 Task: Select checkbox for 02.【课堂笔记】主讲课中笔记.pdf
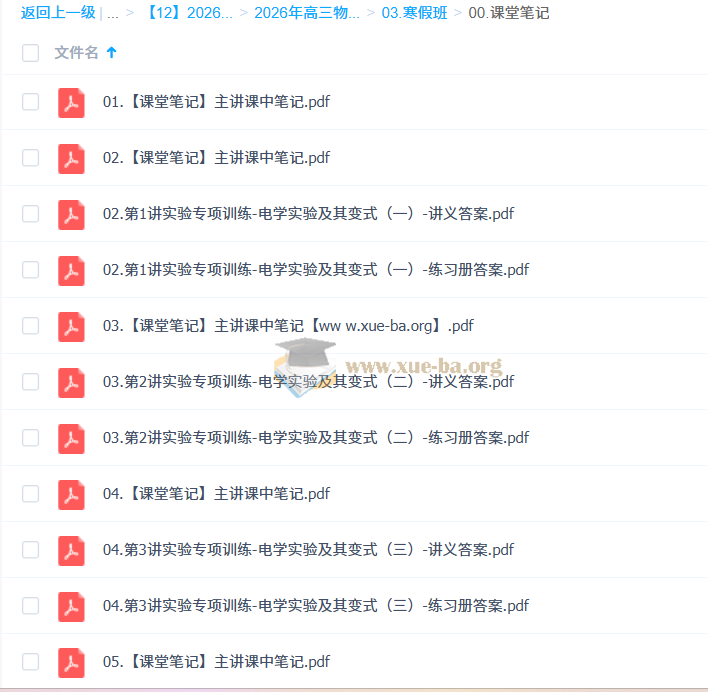pos(30,158)
